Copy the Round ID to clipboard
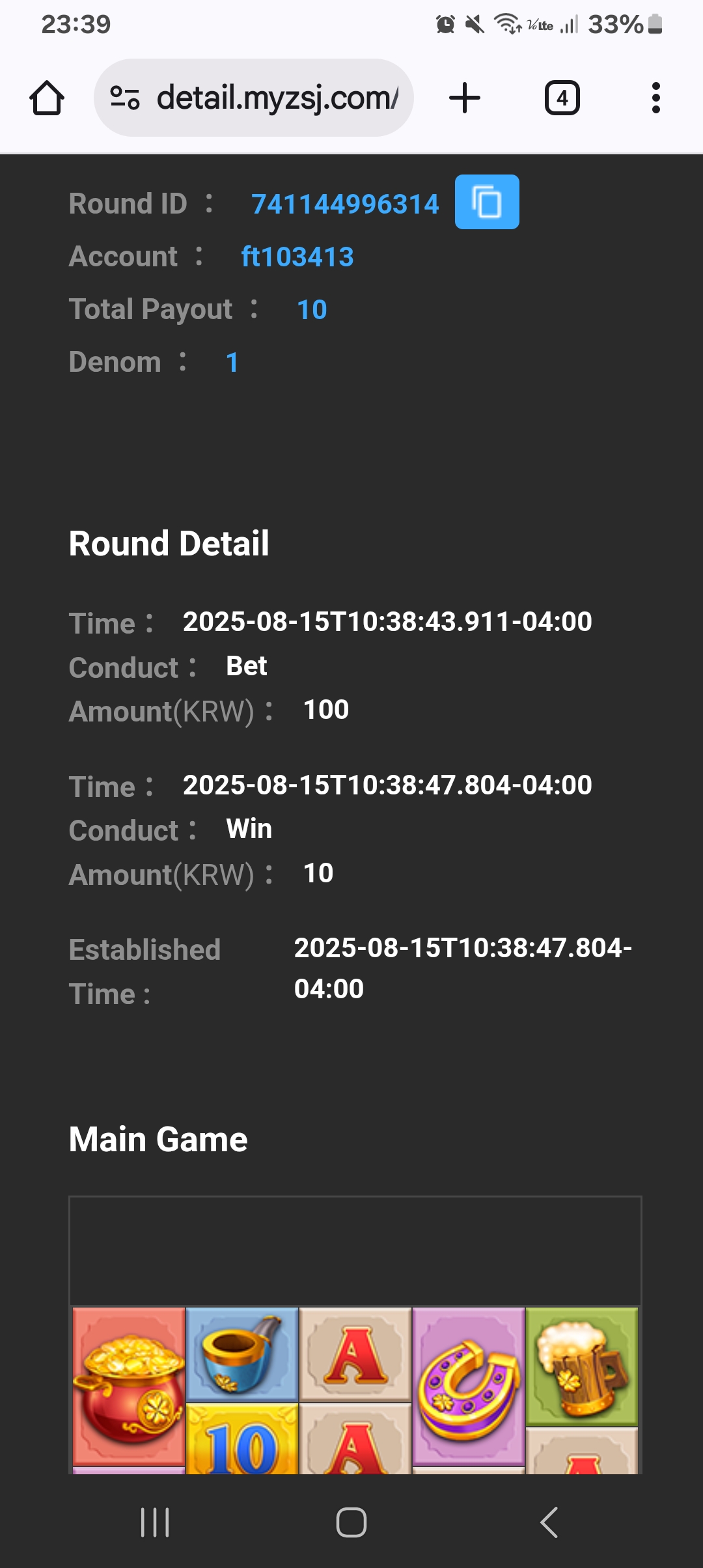The image size is (703, 1568). pyautogui.click(x=487, y=202)
